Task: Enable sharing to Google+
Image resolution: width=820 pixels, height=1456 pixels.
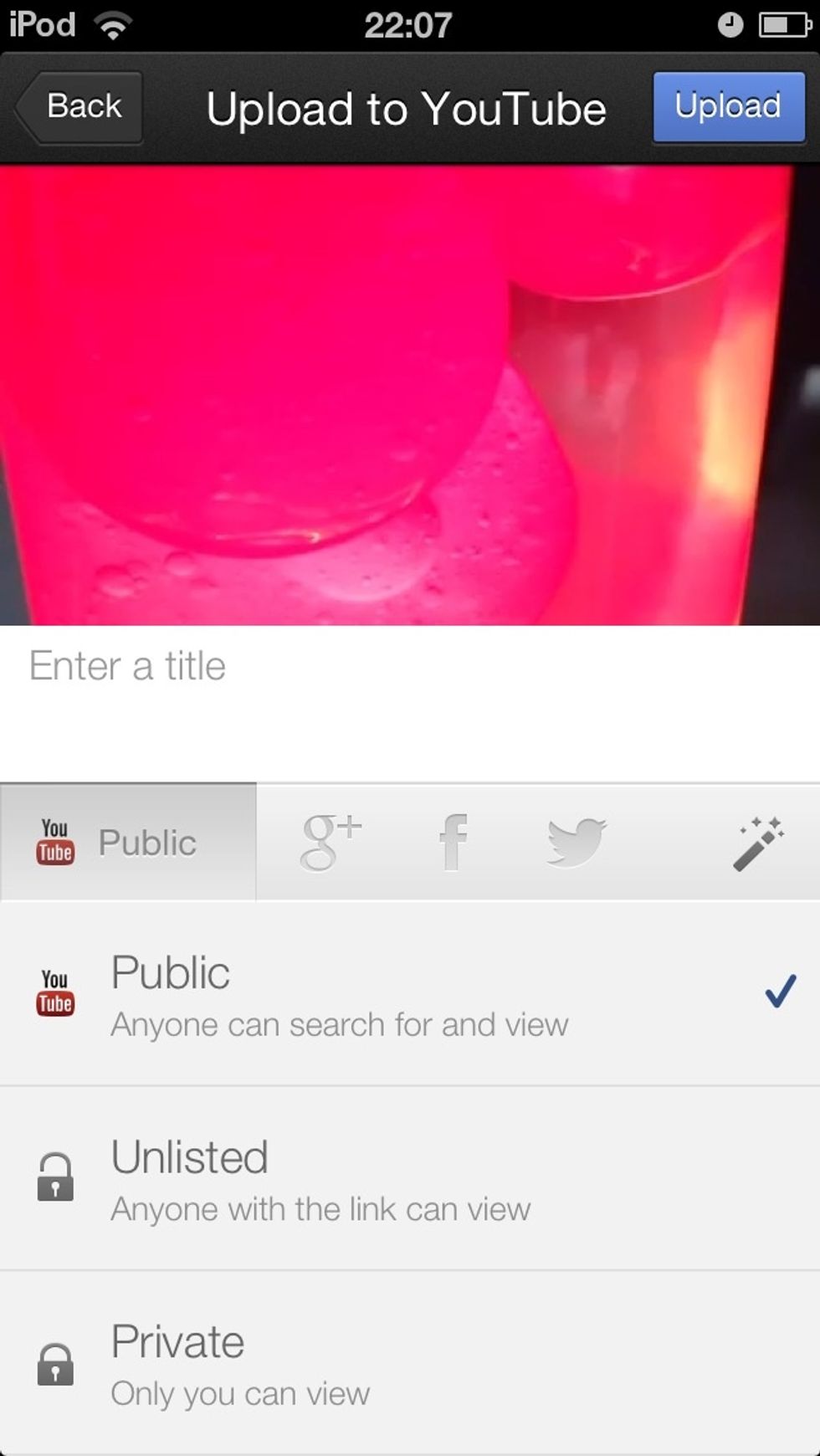Action: click(330, 842)
